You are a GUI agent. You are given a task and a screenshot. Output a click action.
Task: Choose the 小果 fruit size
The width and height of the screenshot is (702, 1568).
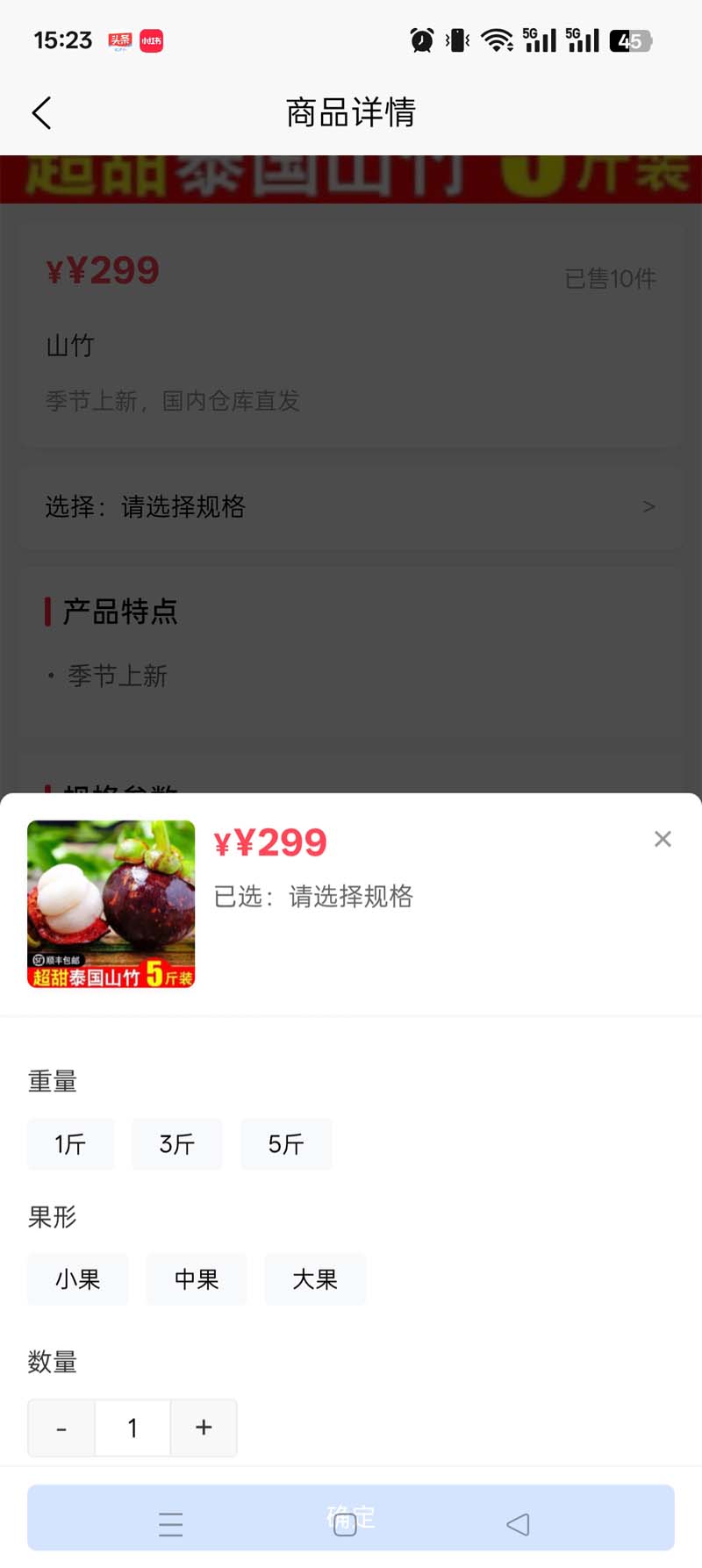[x=77, y=1279]
